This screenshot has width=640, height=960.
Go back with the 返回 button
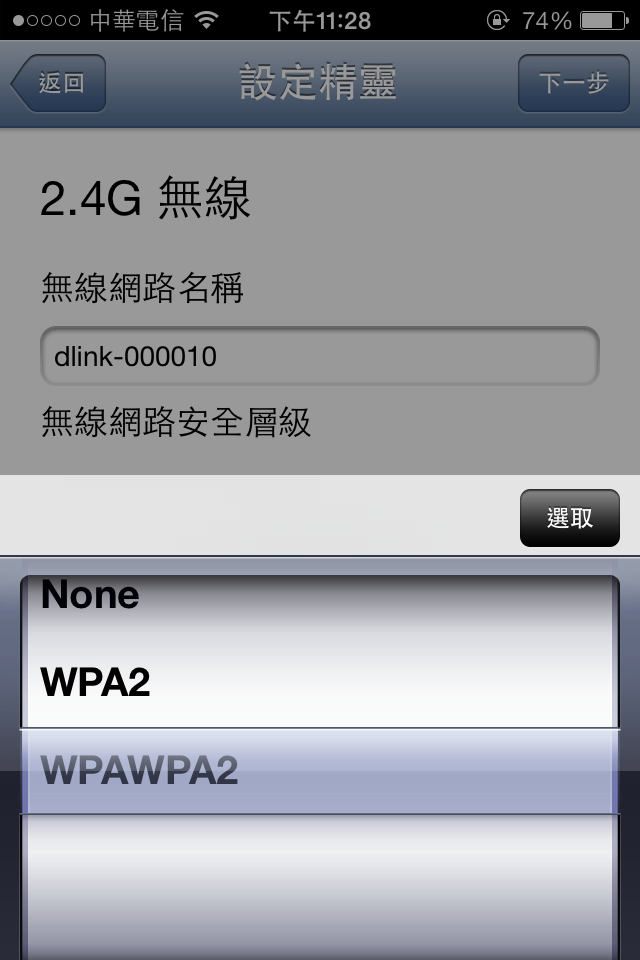pyautogui.click(x=59, y=83)
